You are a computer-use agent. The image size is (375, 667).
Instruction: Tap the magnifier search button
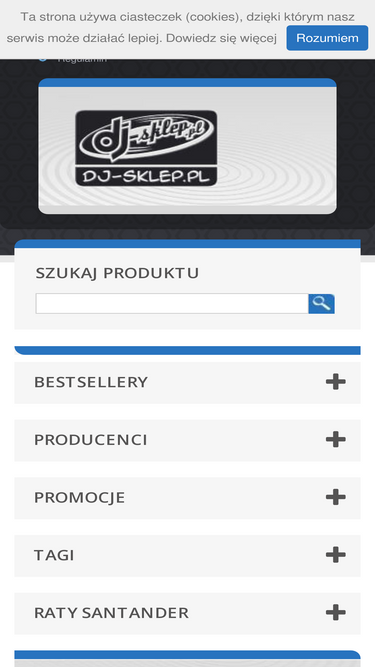coord(321,304)
